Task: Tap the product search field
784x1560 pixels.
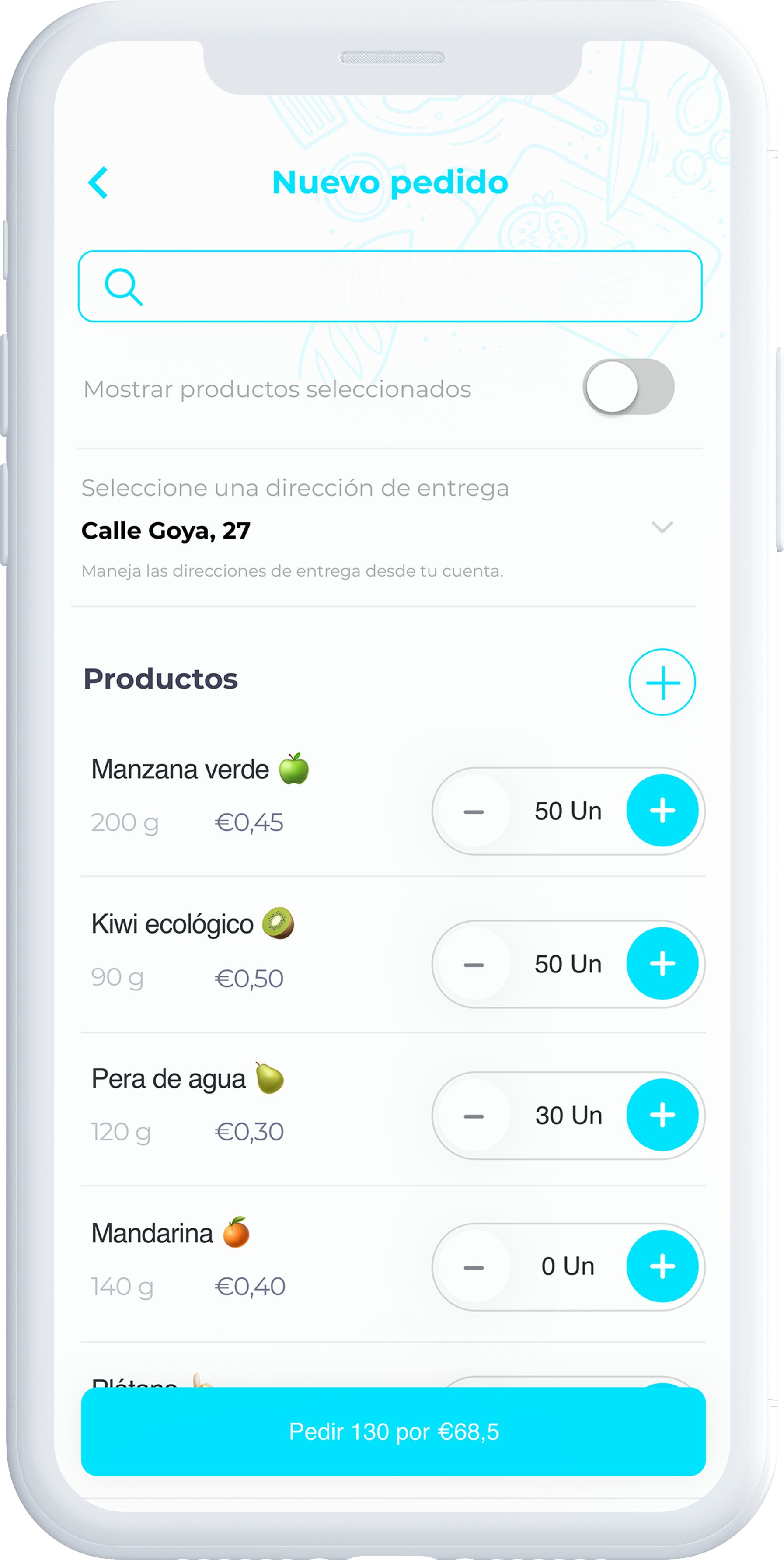Action: click(390, 286)
